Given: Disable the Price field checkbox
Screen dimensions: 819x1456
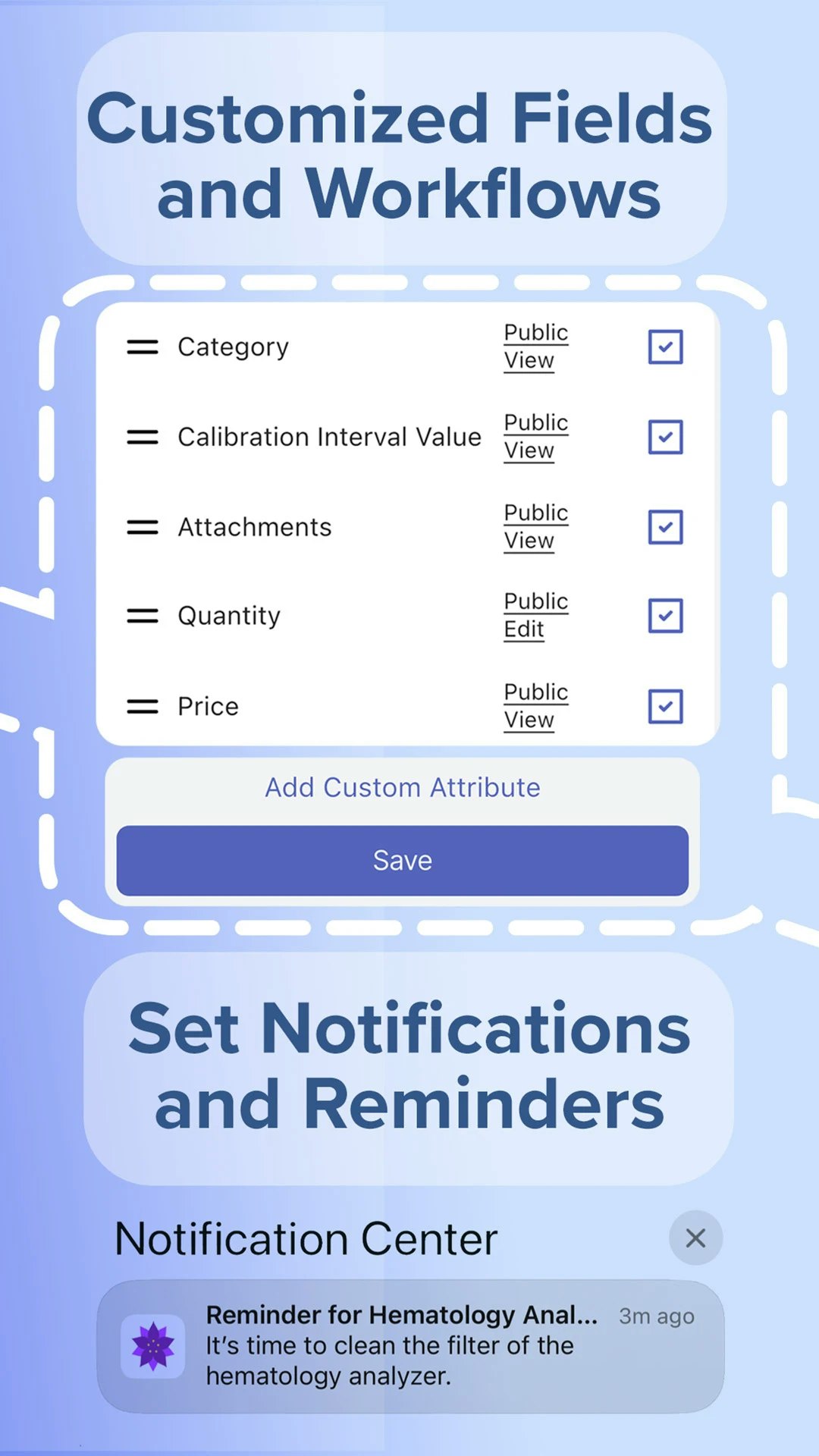Looking at the screenshot, I should pyautogui.click(x=666, y=705).
